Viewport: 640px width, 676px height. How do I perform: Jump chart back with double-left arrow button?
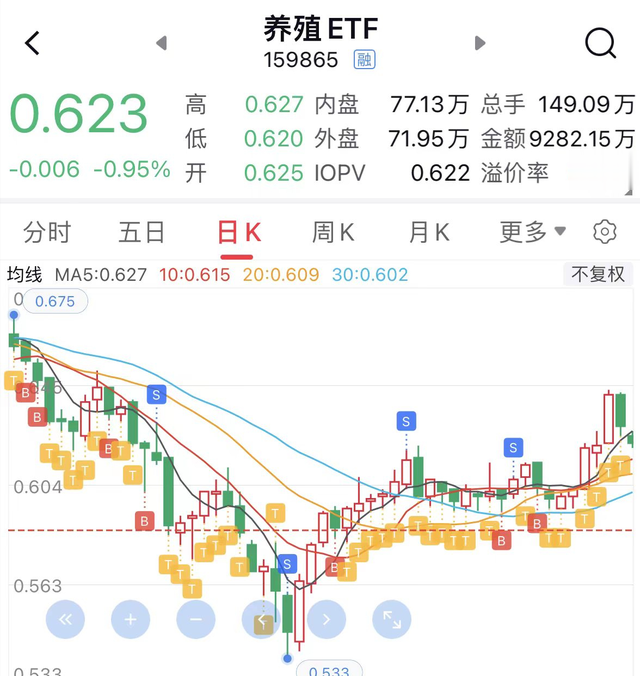pyautogui.click(x=65, y=619)
